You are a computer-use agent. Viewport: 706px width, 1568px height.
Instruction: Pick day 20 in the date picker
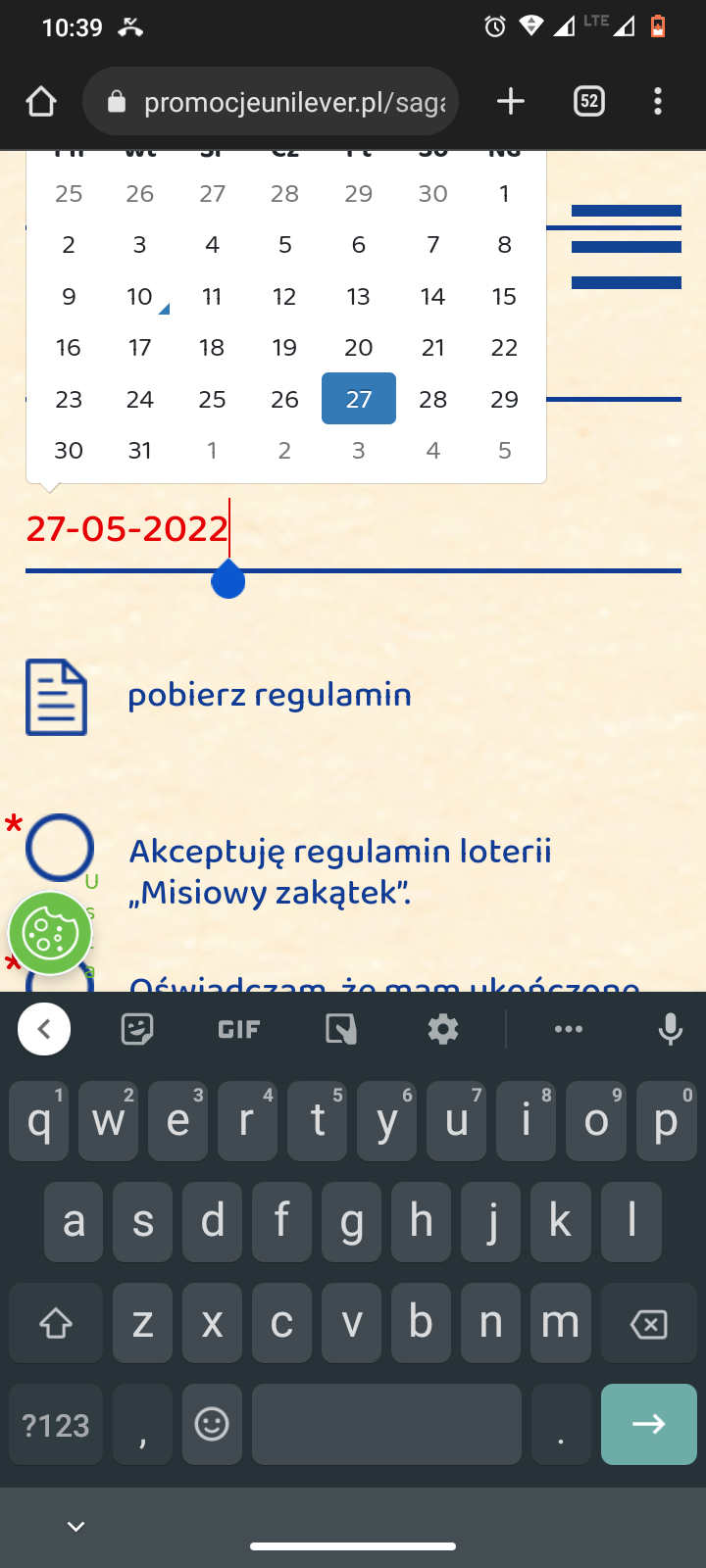coord(358,348)
